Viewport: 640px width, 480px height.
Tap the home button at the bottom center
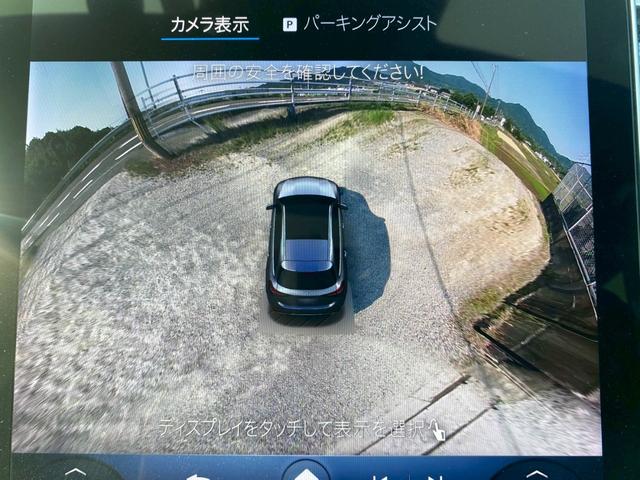(306, 471)
